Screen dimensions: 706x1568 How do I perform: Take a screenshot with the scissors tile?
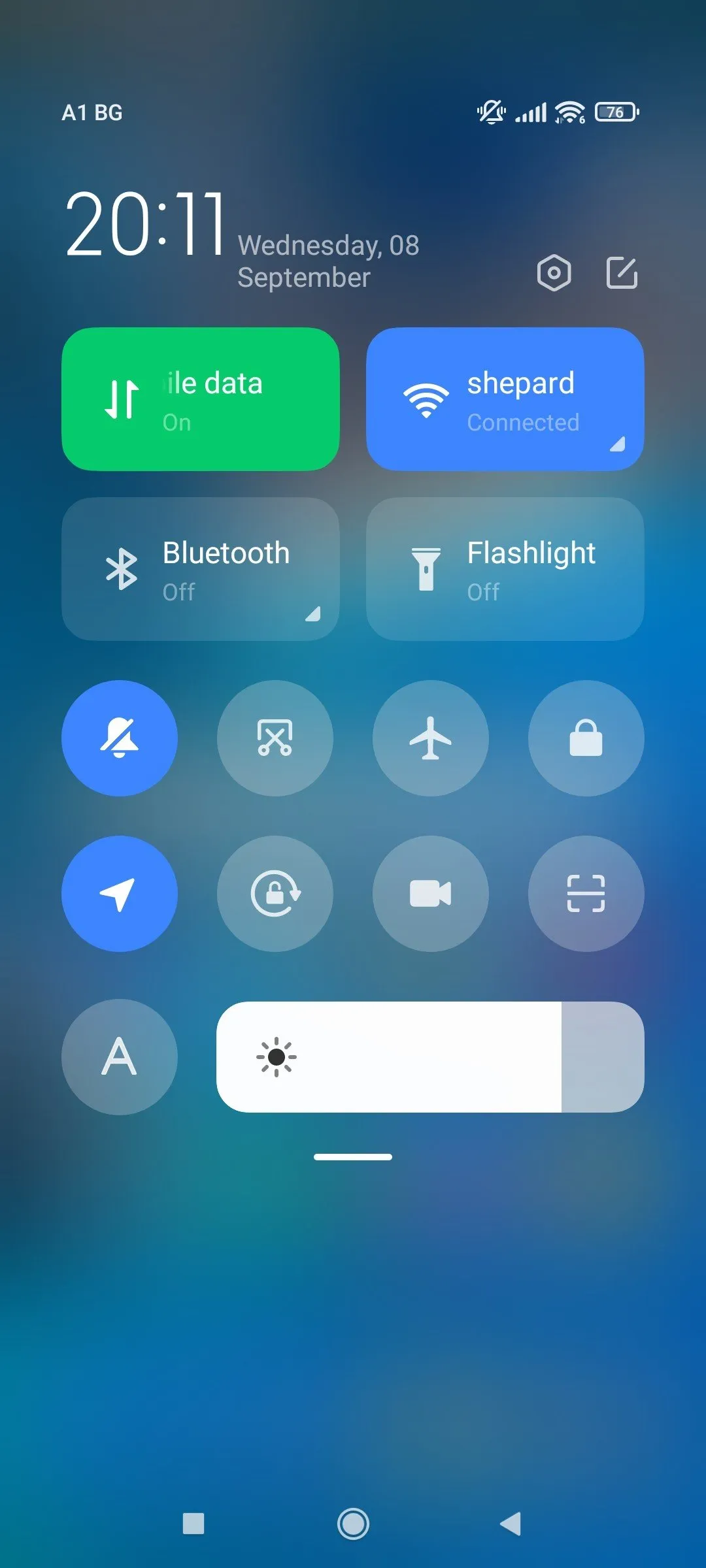[x=275, y=738]
